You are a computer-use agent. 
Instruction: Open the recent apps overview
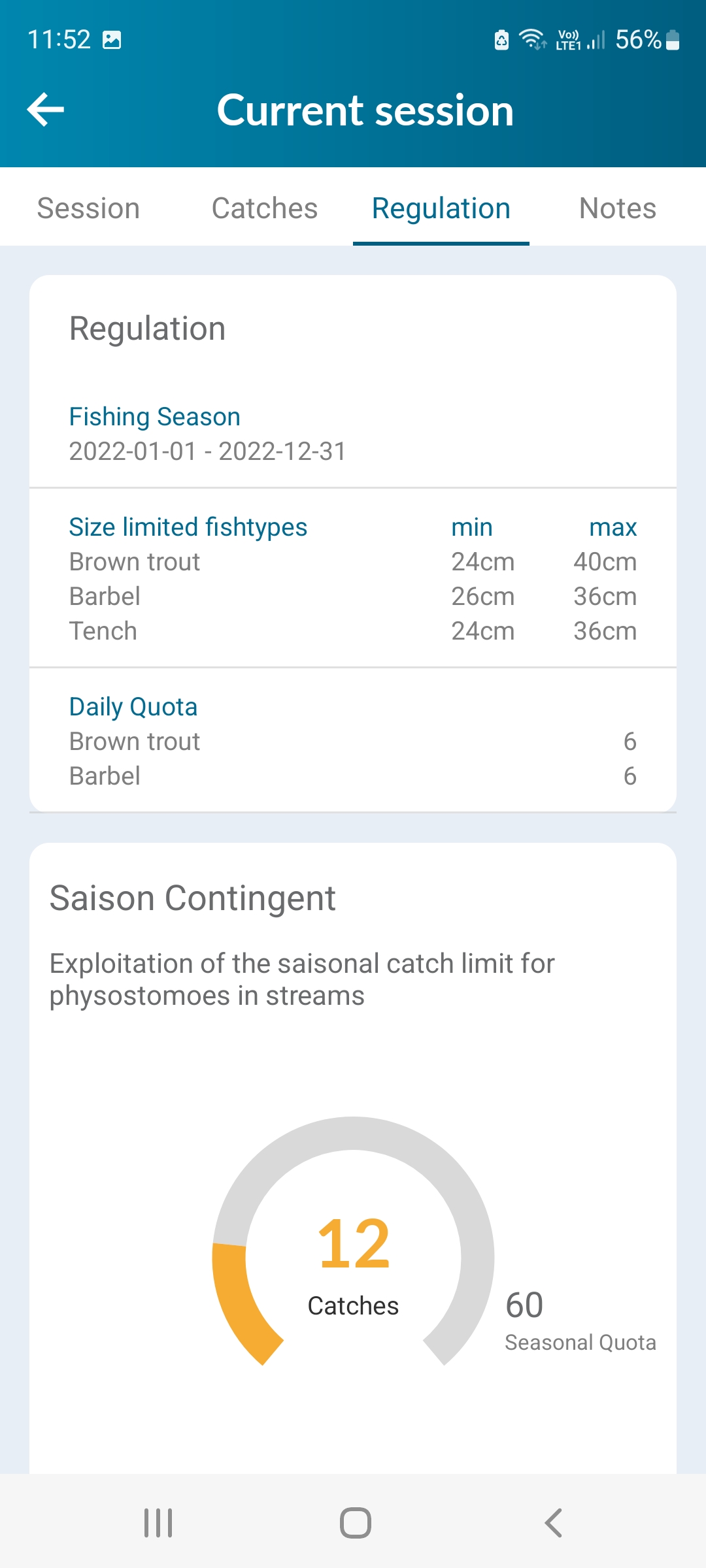pos(158,1523)
